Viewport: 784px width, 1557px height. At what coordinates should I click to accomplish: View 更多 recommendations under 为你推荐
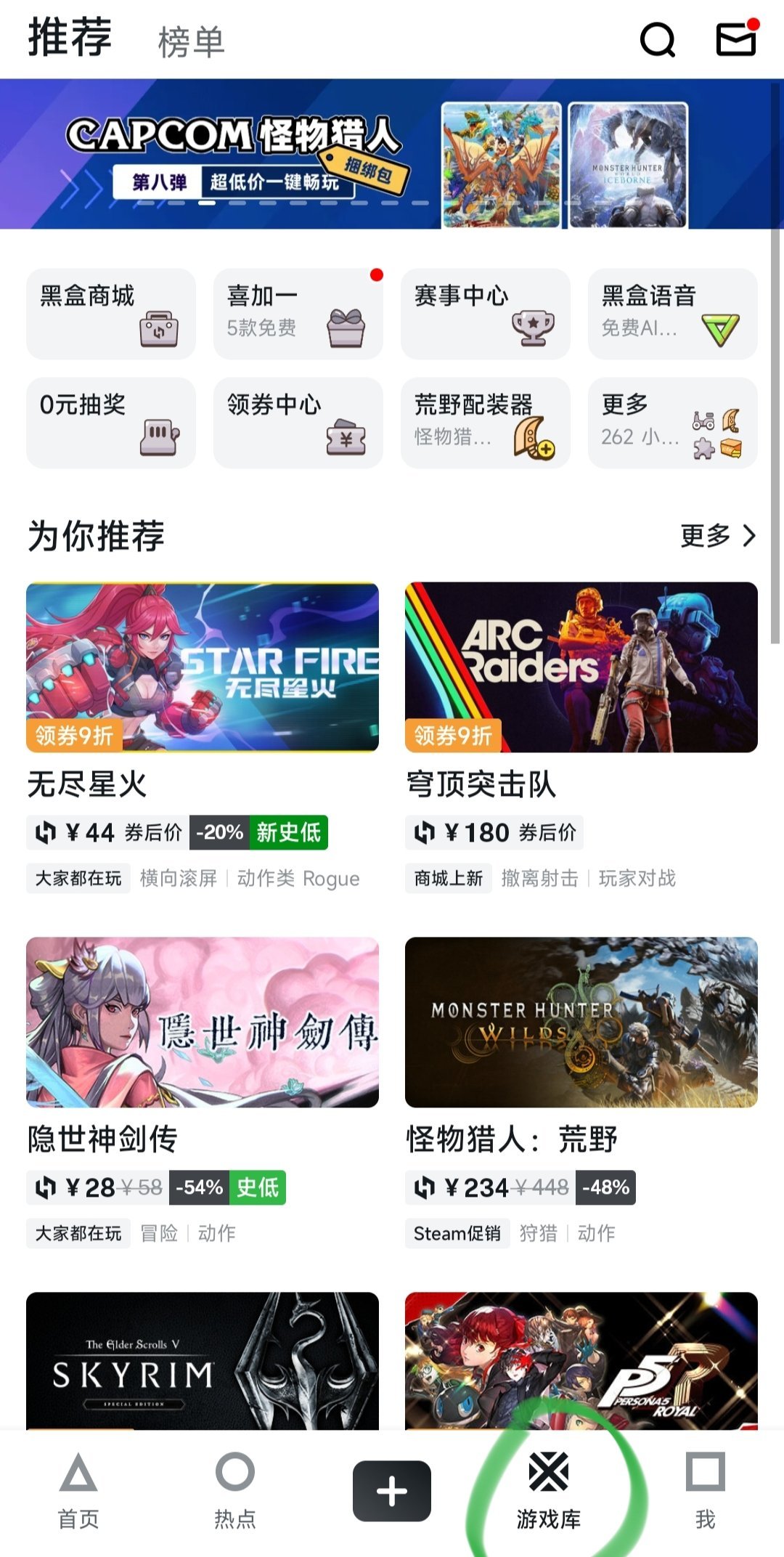point(717,536)
